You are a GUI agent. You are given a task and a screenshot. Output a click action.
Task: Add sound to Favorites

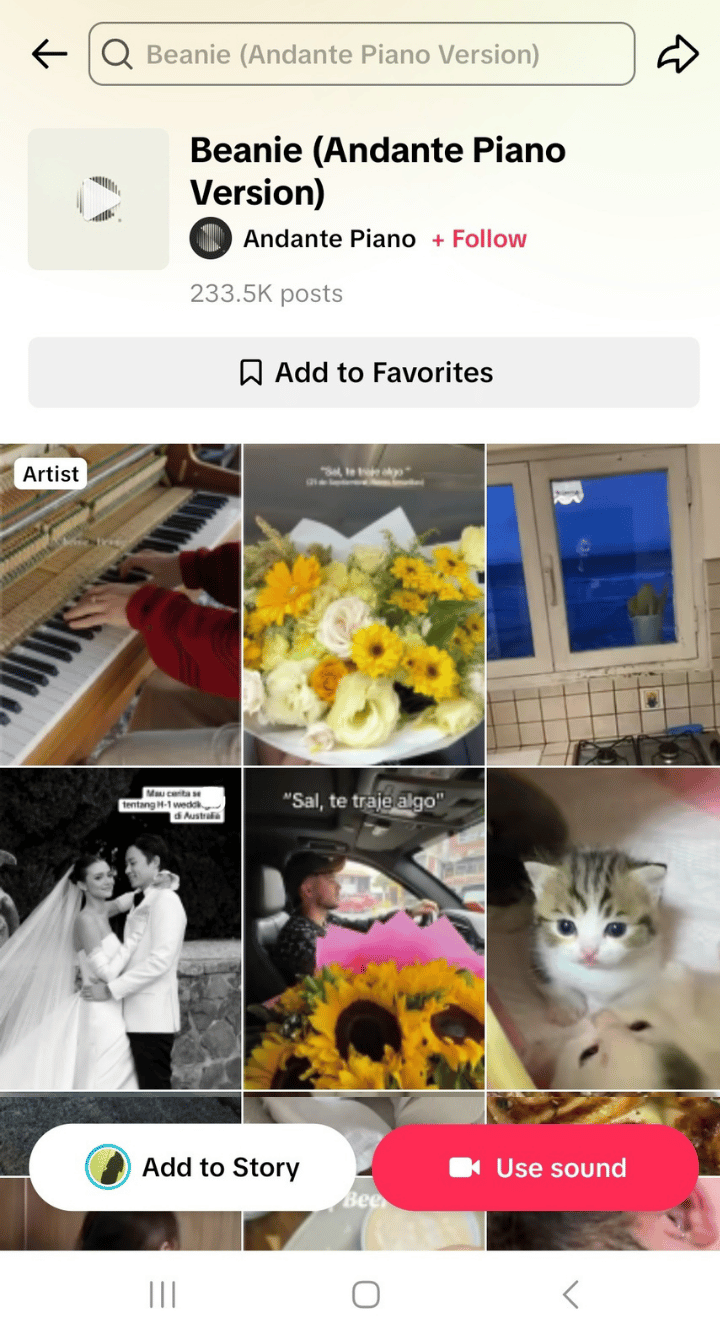click(363, 372)
